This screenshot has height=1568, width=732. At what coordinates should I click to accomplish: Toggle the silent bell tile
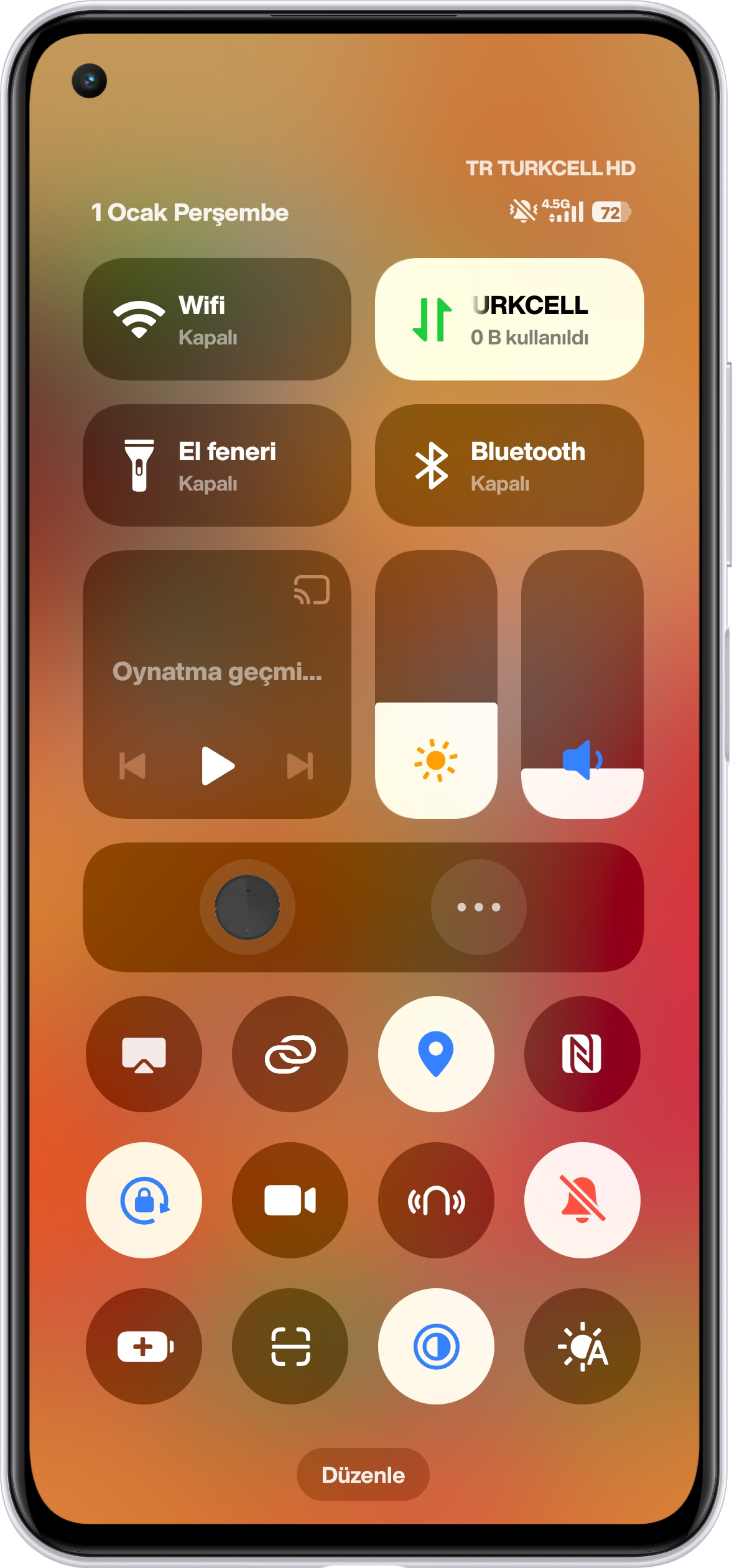coord(582,1200)
